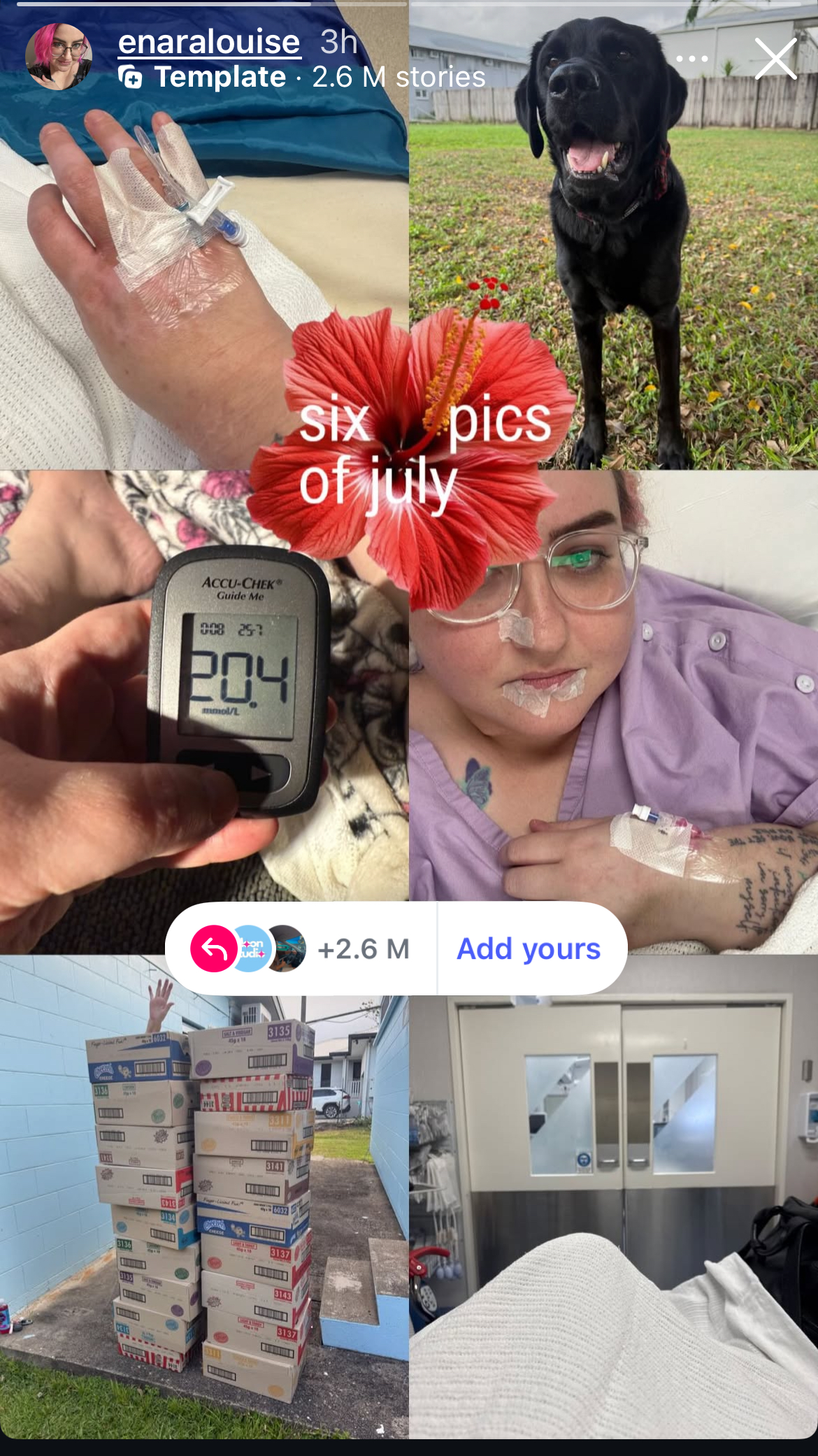Open enaralouise's profile picture
The height and width of the screenshot is (1456, 818).
tap(59, 57)
